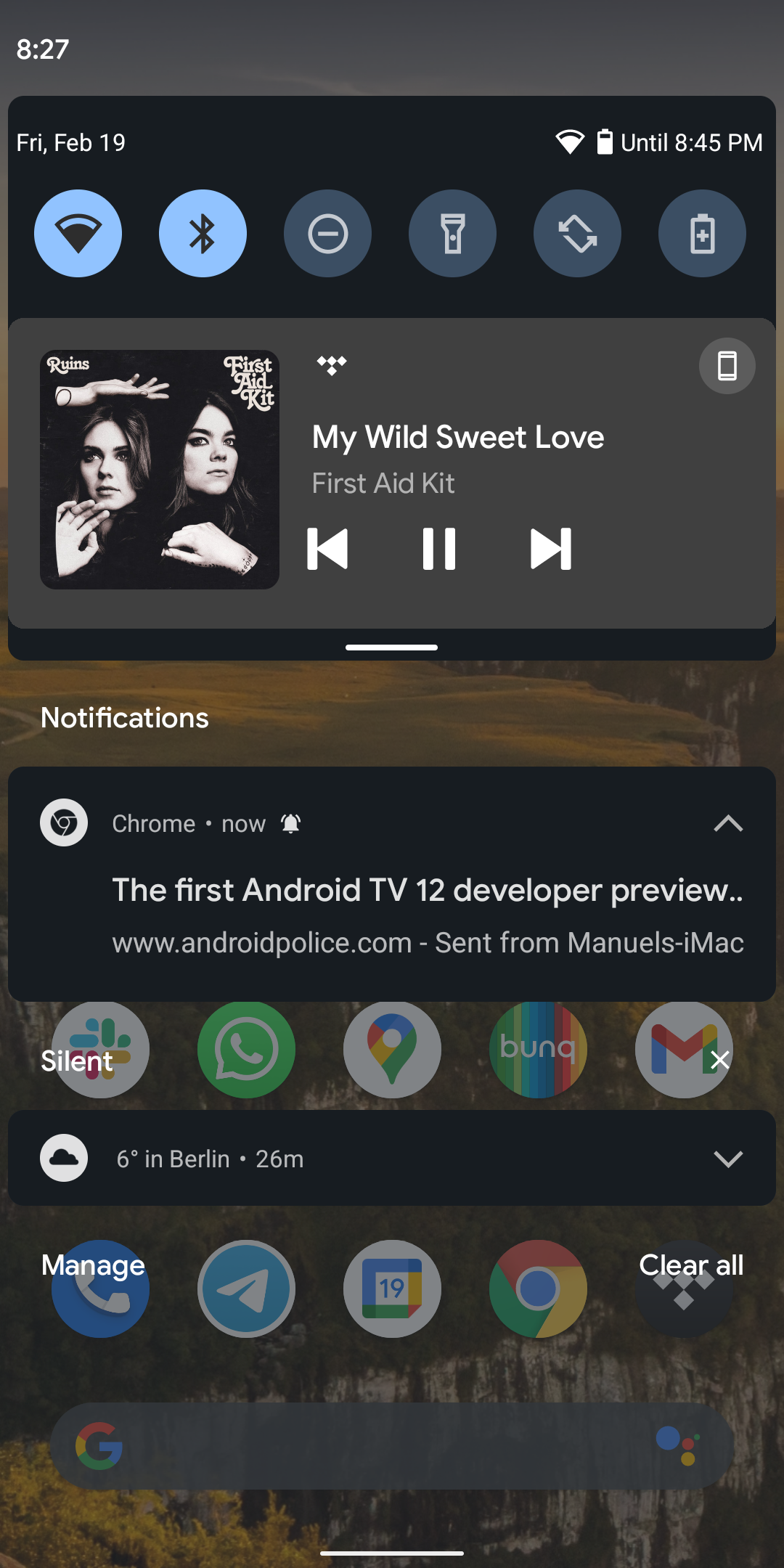Dismiss the Gmail notification with X
This screenshot has height=1568, width=784.
pyautogui.click(x=719, y=1060)
